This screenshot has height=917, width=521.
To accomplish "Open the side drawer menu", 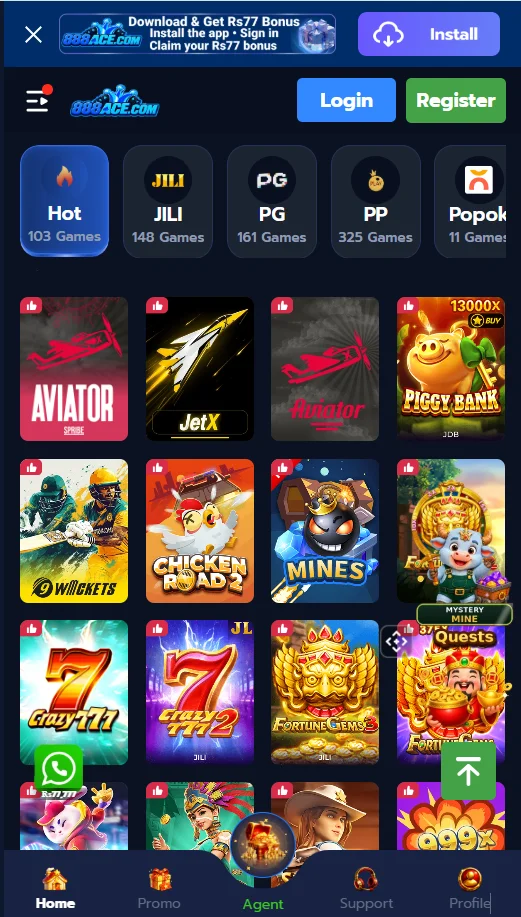I will pyautogui.click(x=38, y=100).
